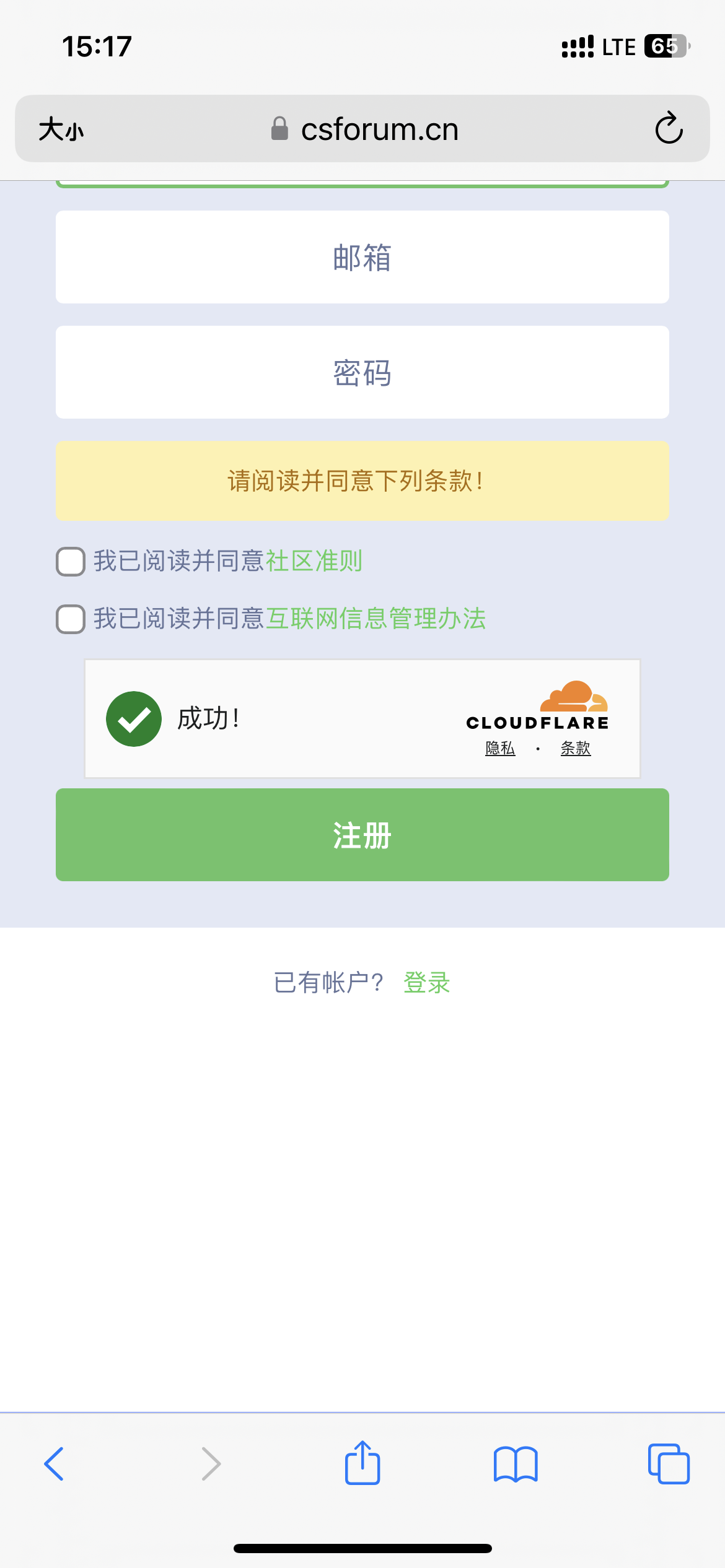Tap the 邮箱 email field
The height and width of the screenshot is (1568, 725).
[x=362, y=257]
